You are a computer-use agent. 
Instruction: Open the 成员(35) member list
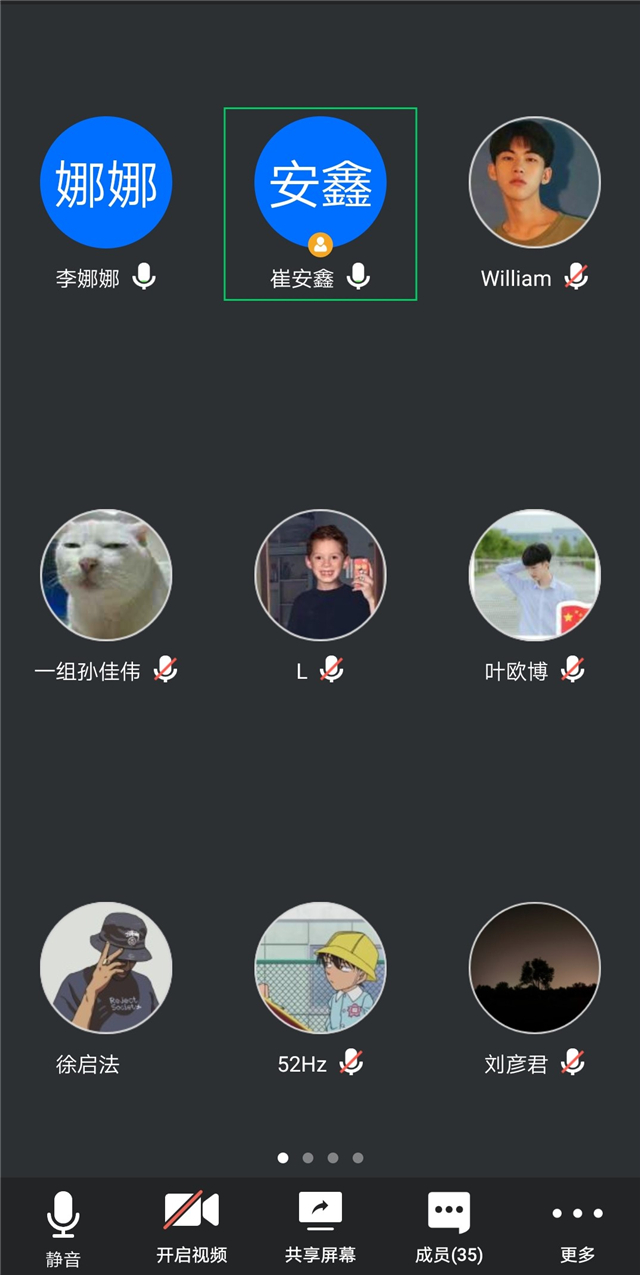(x=448, y=1226)
